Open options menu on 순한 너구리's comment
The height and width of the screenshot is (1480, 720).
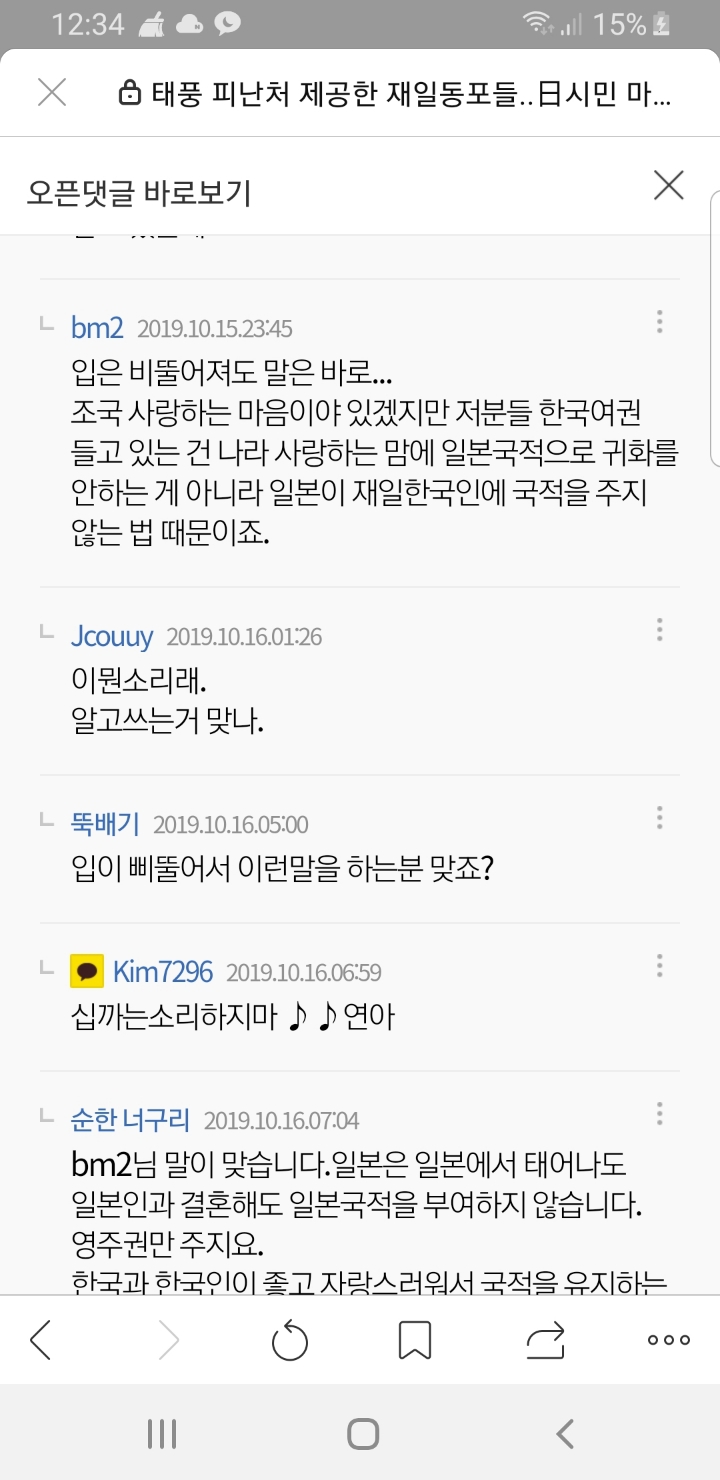click(659, 1112)
